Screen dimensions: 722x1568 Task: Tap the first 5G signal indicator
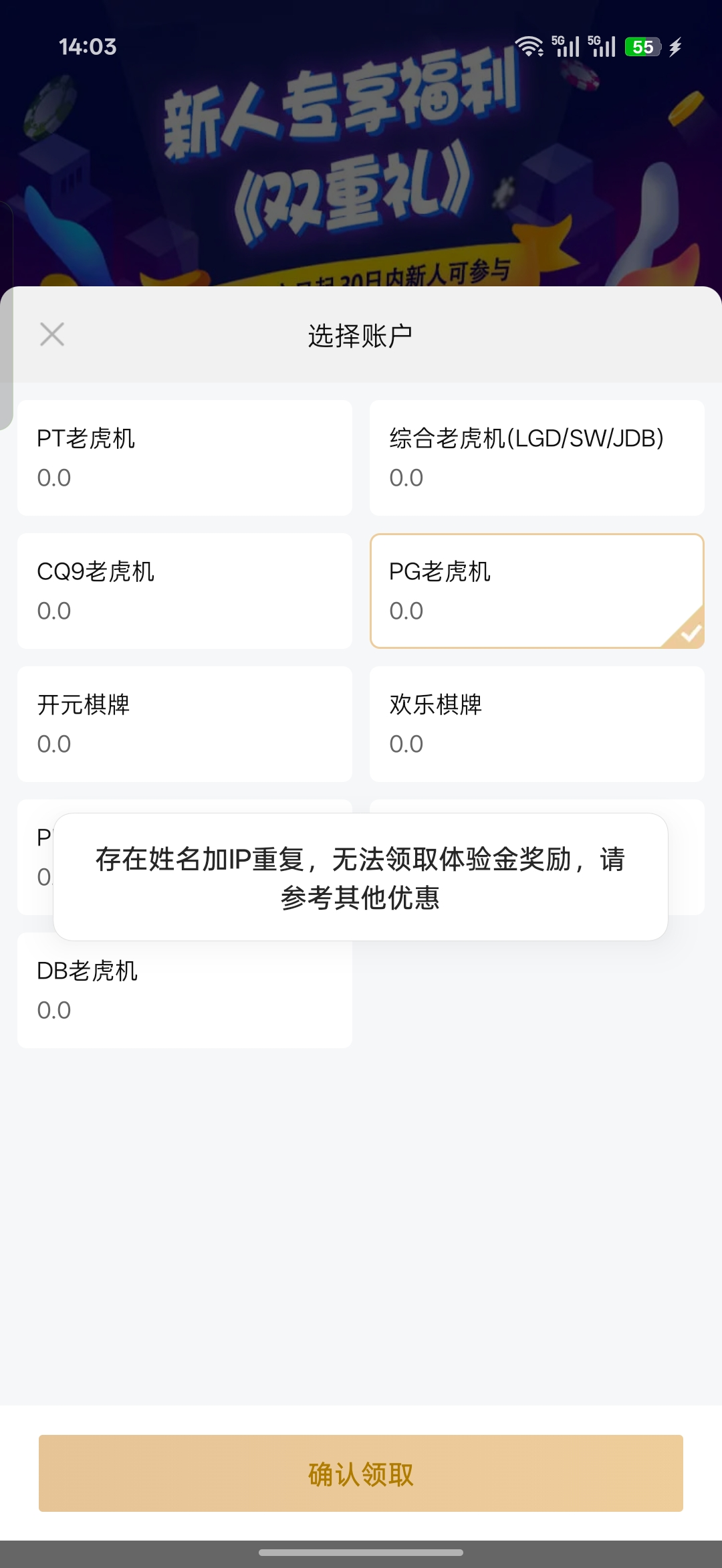tap(567, 47)
